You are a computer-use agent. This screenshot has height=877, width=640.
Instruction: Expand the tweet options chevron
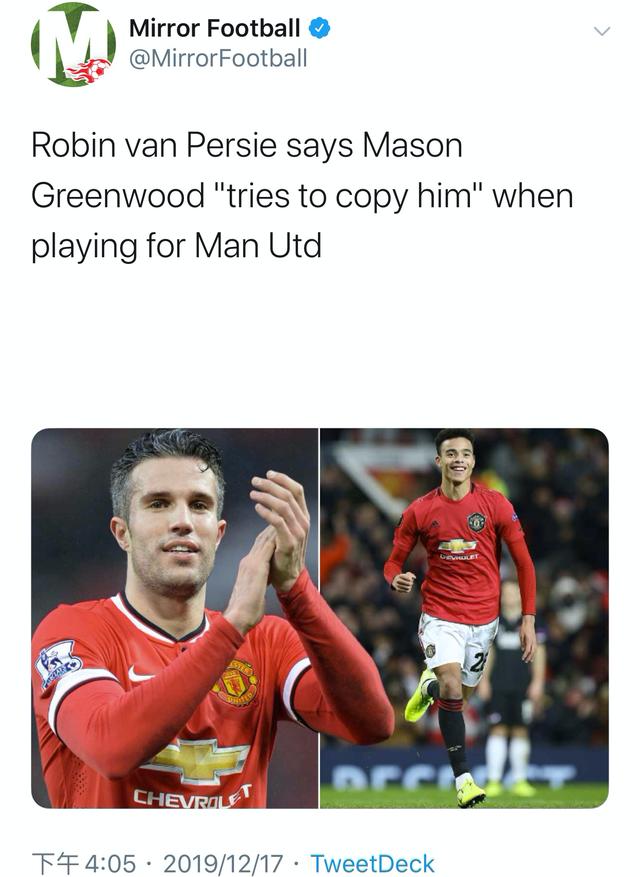click(x=602, y=32)
